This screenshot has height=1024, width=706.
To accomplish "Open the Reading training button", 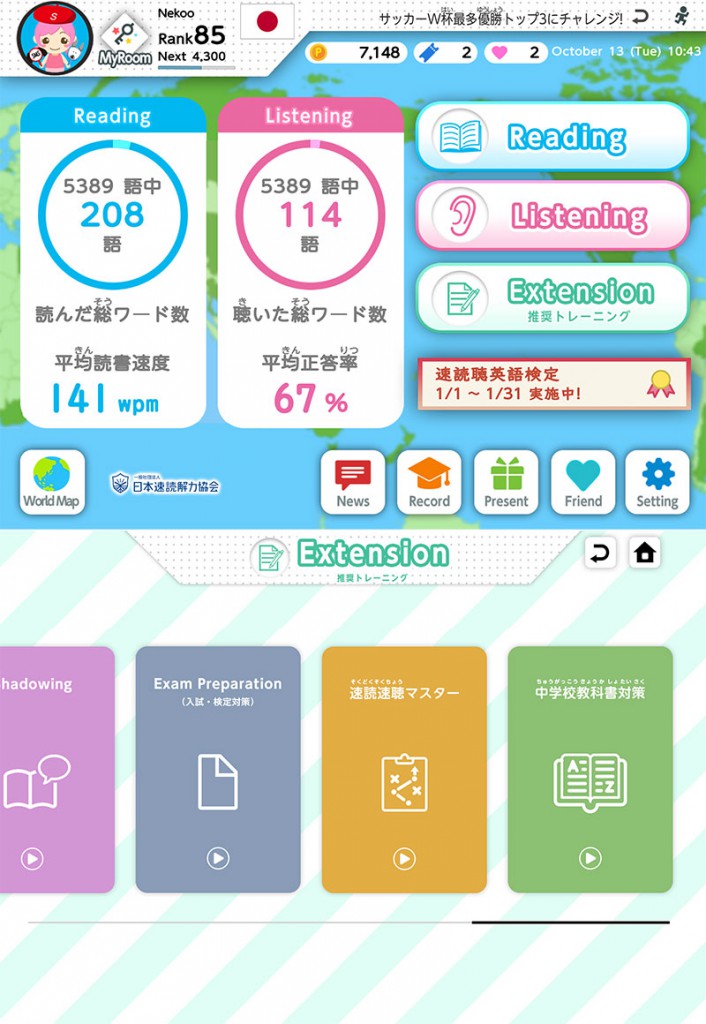I will click(x=552, y=136).
